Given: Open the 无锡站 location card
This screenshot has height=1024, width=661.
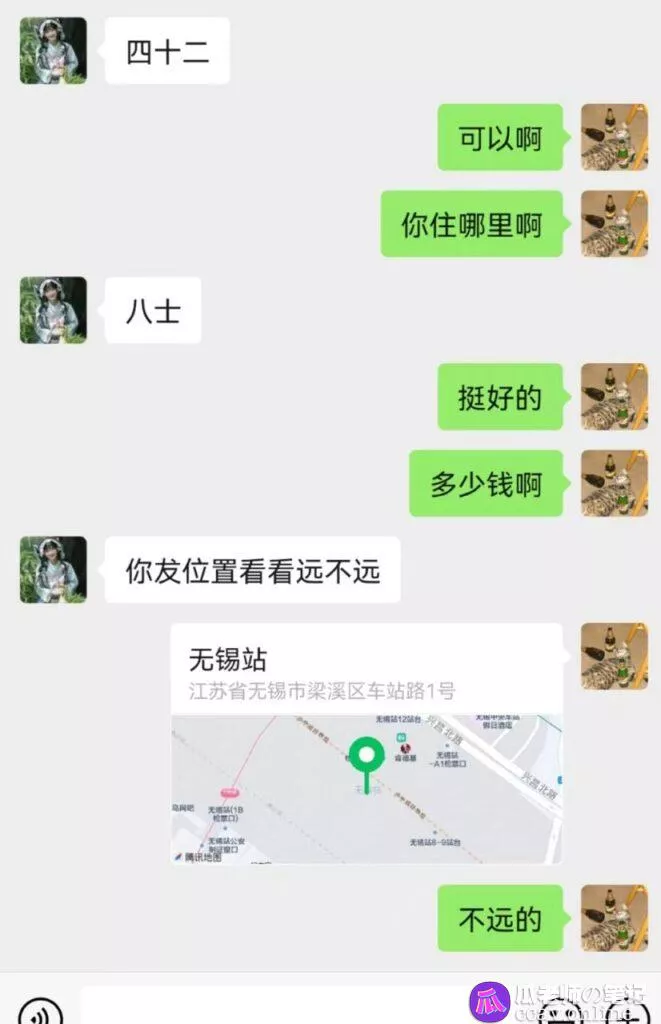Looking at the screenshot, I should click(x=366, y=743).
